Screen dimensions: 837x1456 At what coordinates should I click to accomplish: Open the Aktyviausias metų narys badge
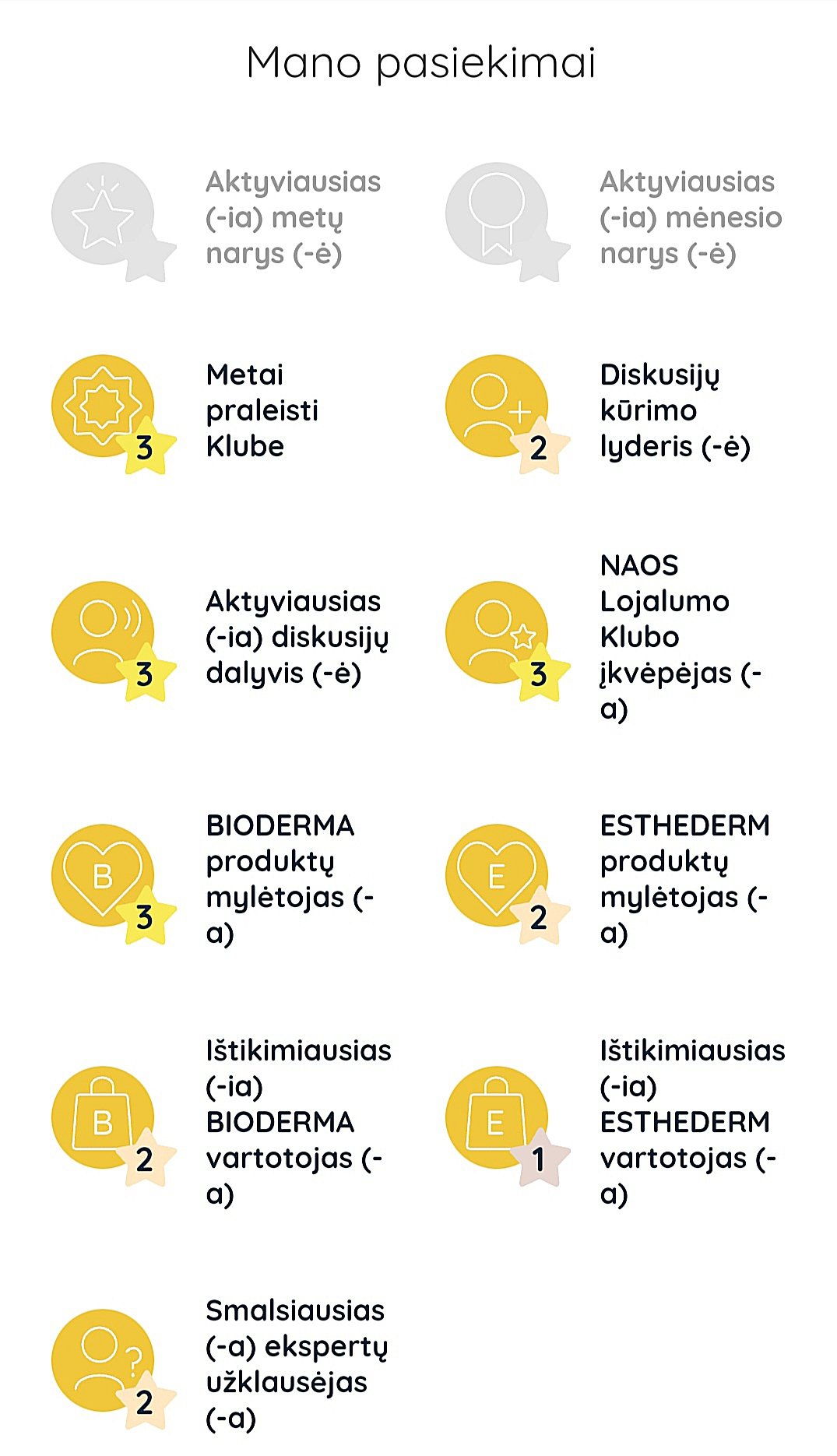click(114, 221)
